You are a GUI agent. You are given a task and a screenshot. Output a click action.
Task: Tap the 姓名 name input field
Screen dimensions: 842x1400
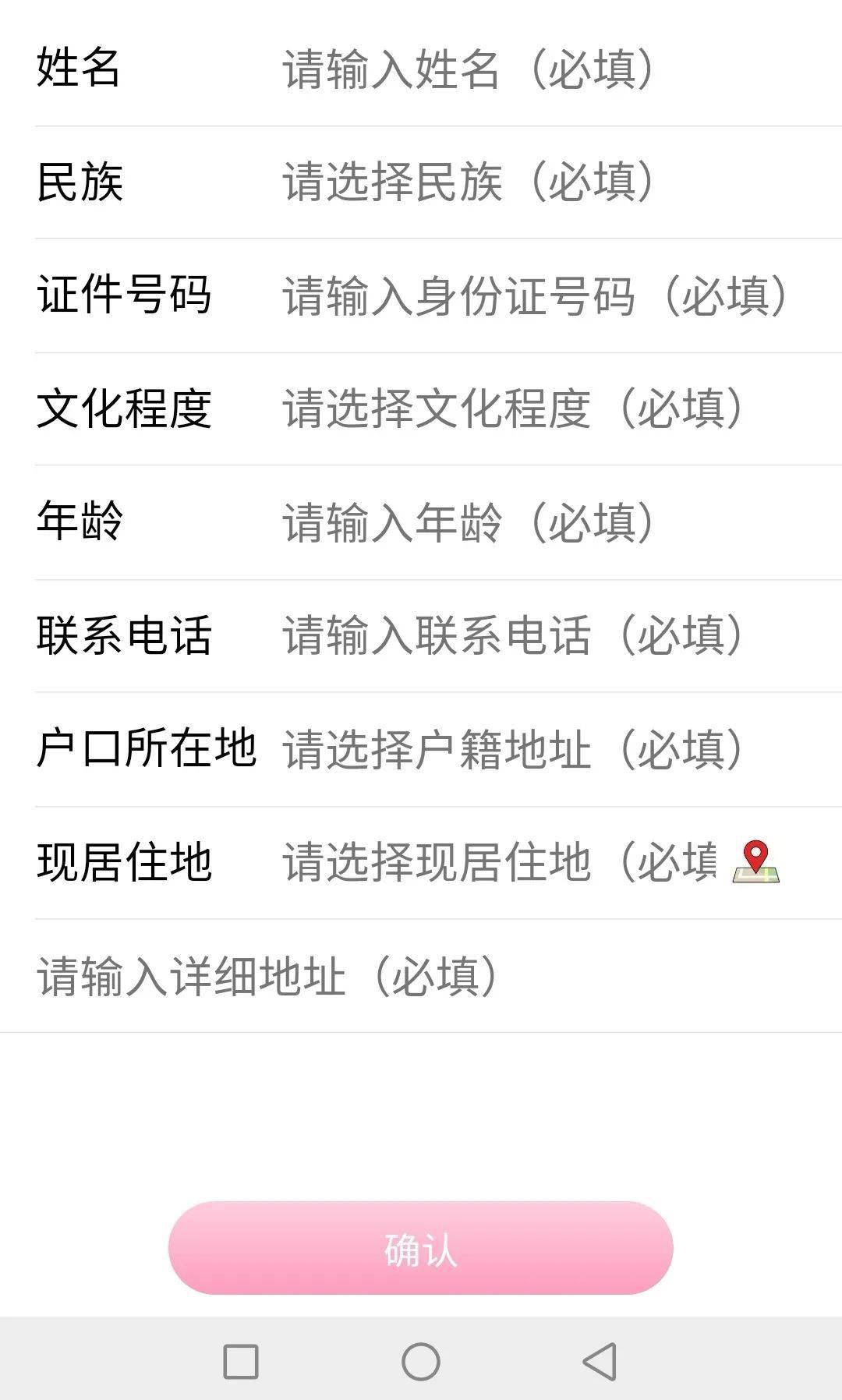coord(468,69)
